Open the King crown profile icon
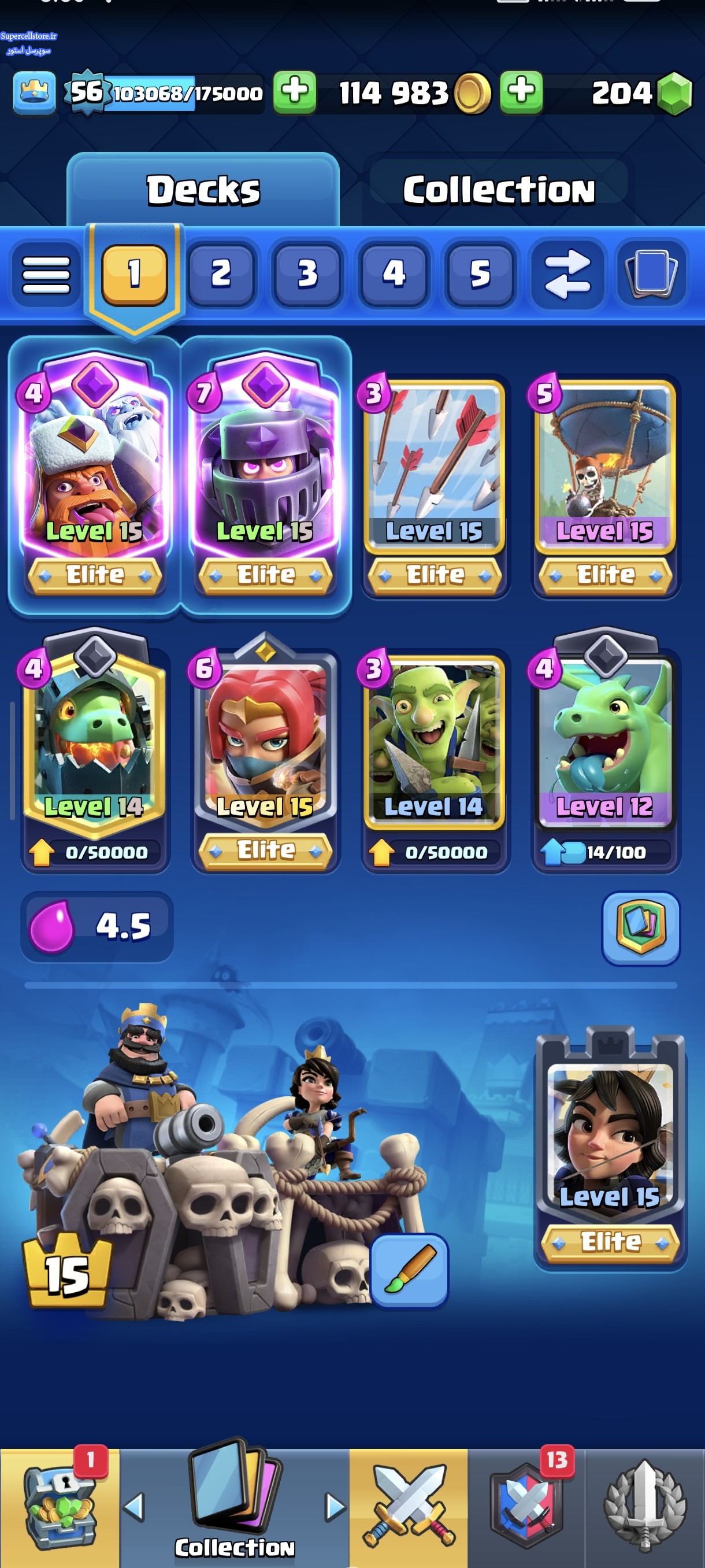Viewport: 705px width, 1568px height. click(35, 93)
